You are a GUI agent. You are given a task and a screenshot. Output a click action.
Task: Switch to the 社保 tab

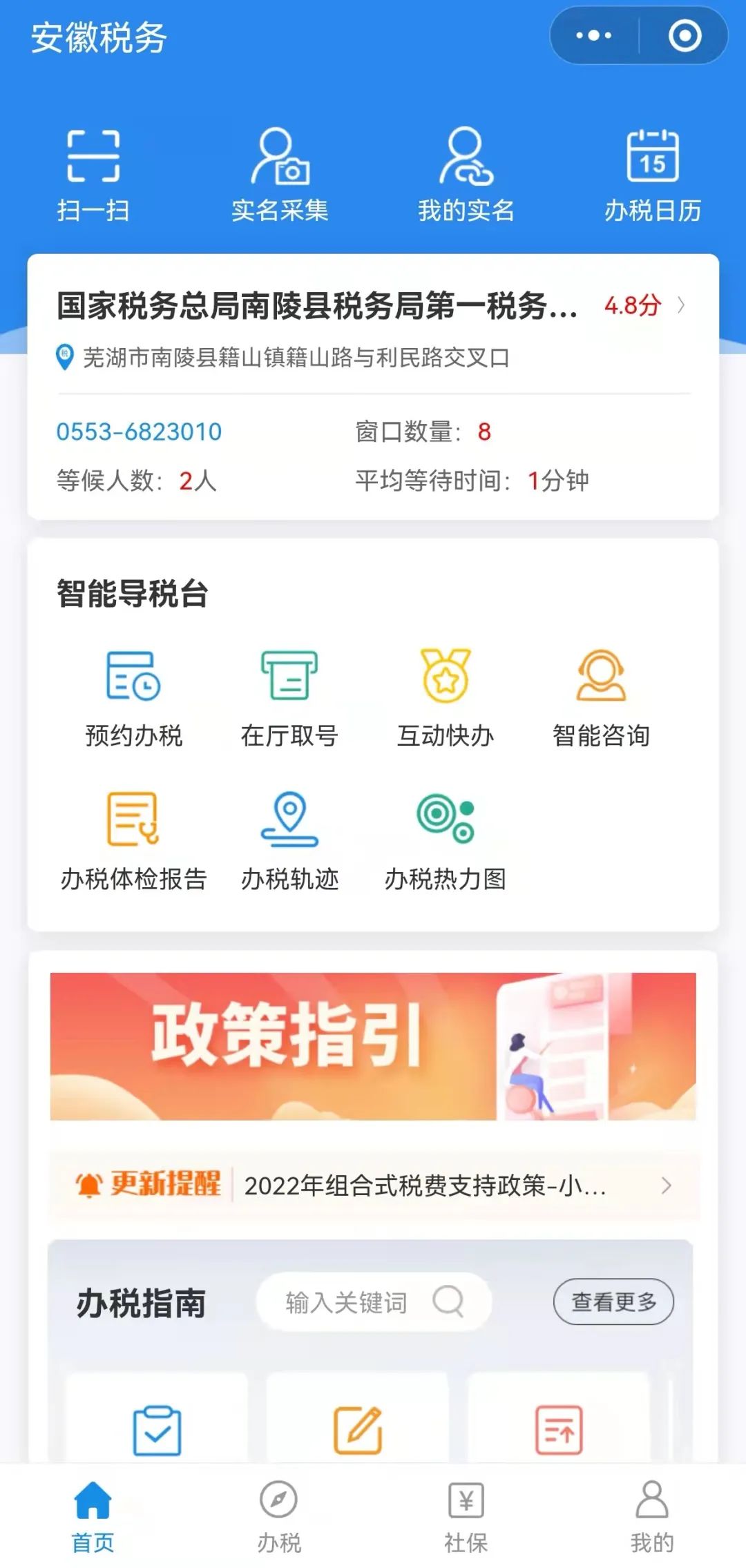point(466,1517)
